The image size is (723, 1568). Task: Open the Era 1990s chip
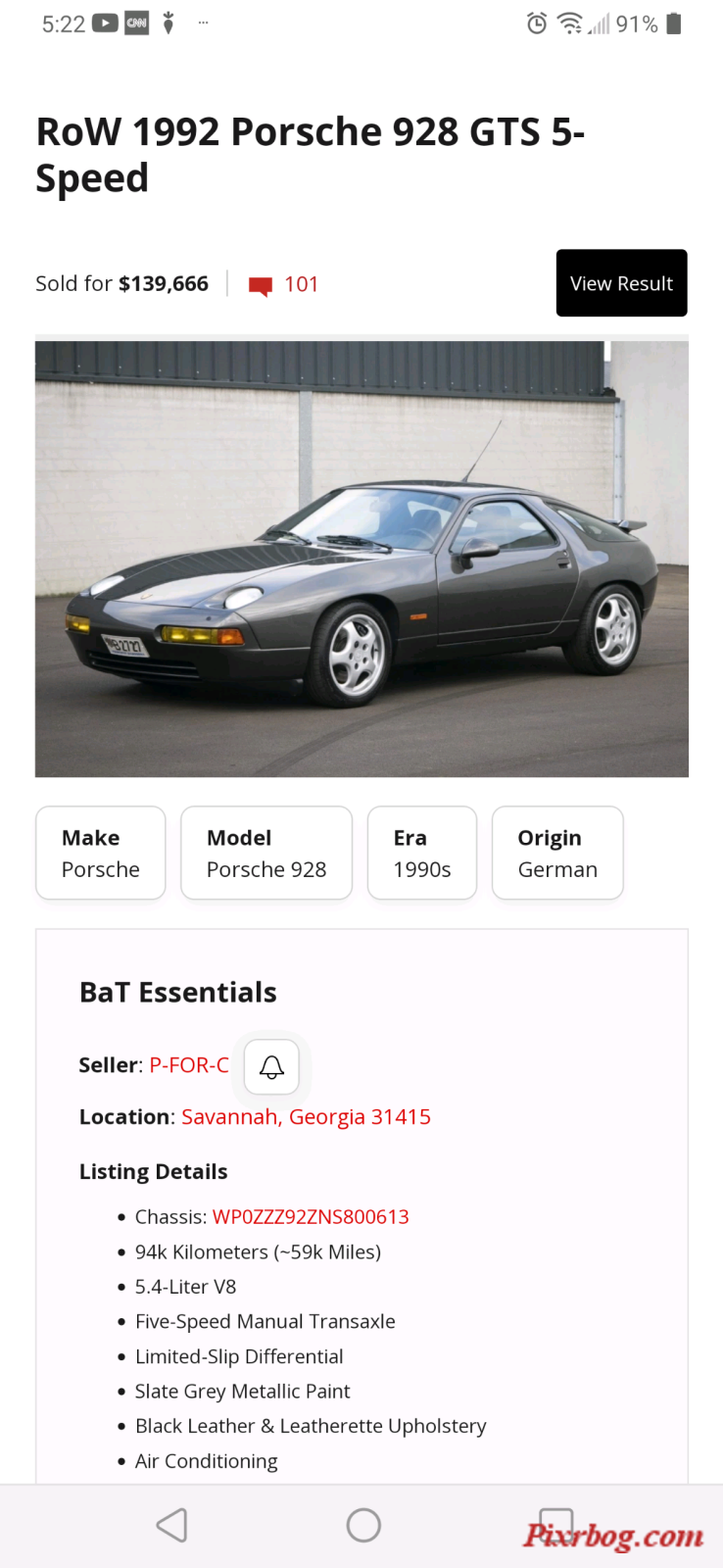click(x=422, y=853)
